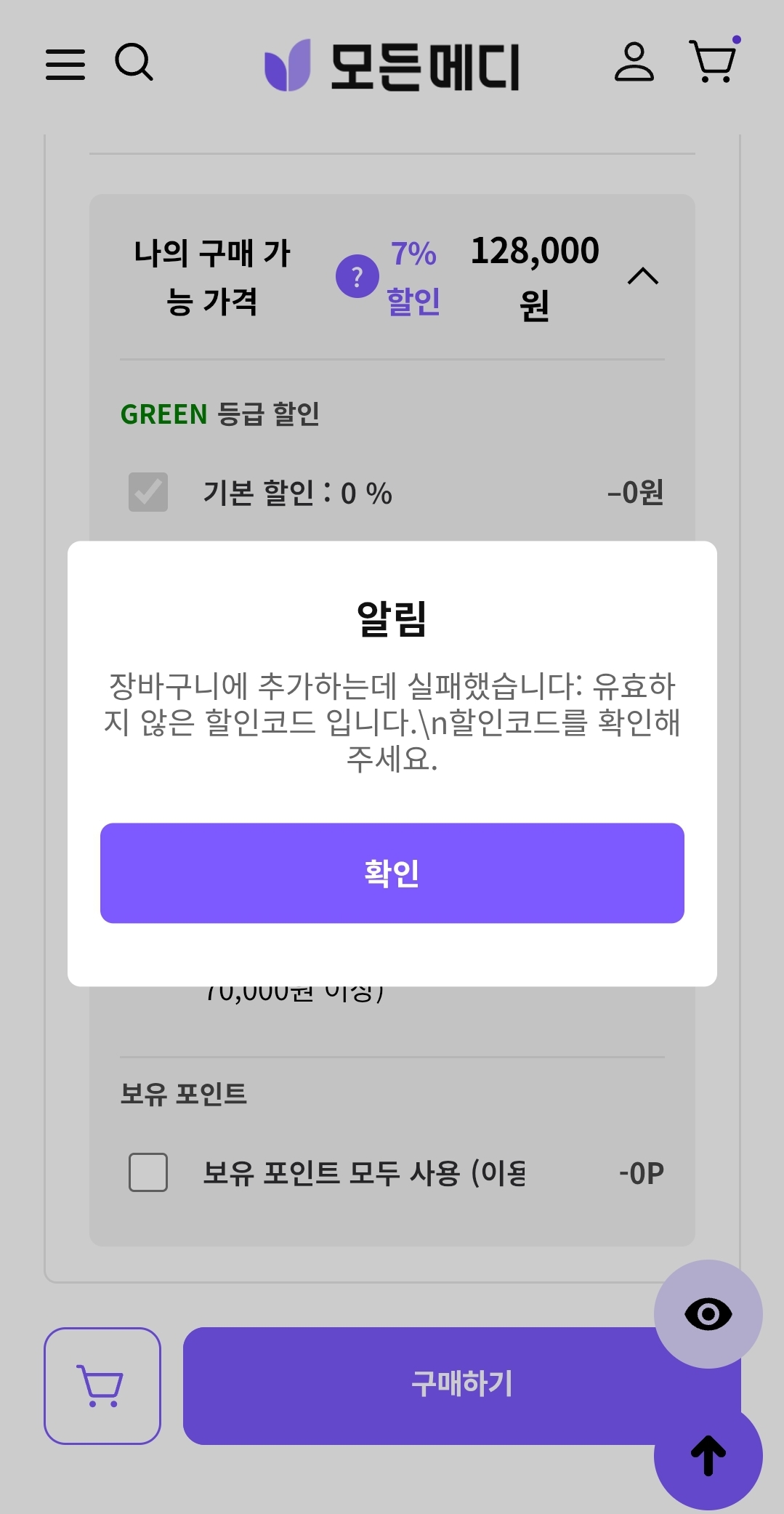This screenshot has width=784, height=1514.
Task: Open the shopping cart in the header
Action: click(714, 60)
